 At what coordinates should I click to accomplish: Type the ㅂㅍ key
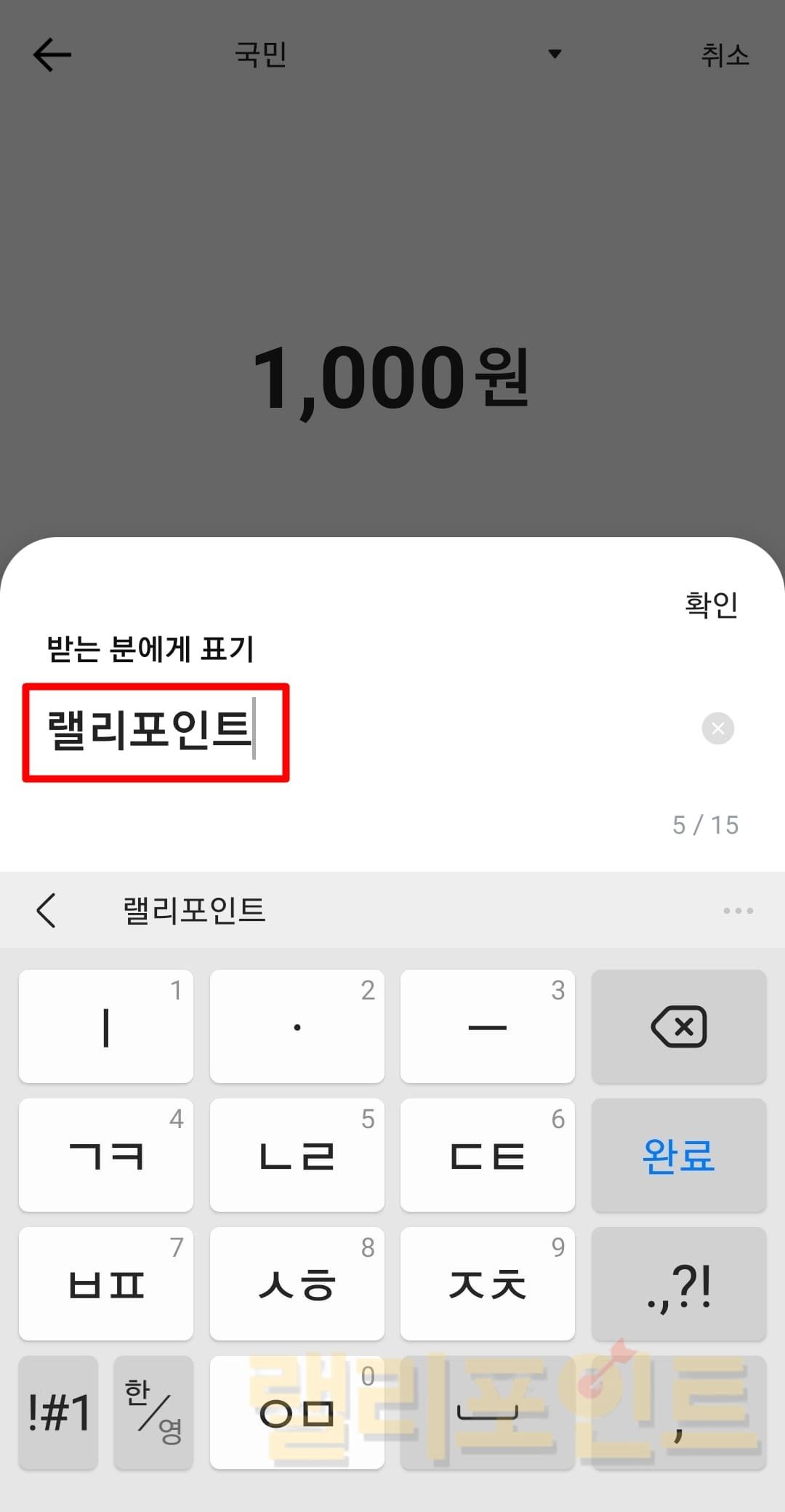pos(106,1284)
